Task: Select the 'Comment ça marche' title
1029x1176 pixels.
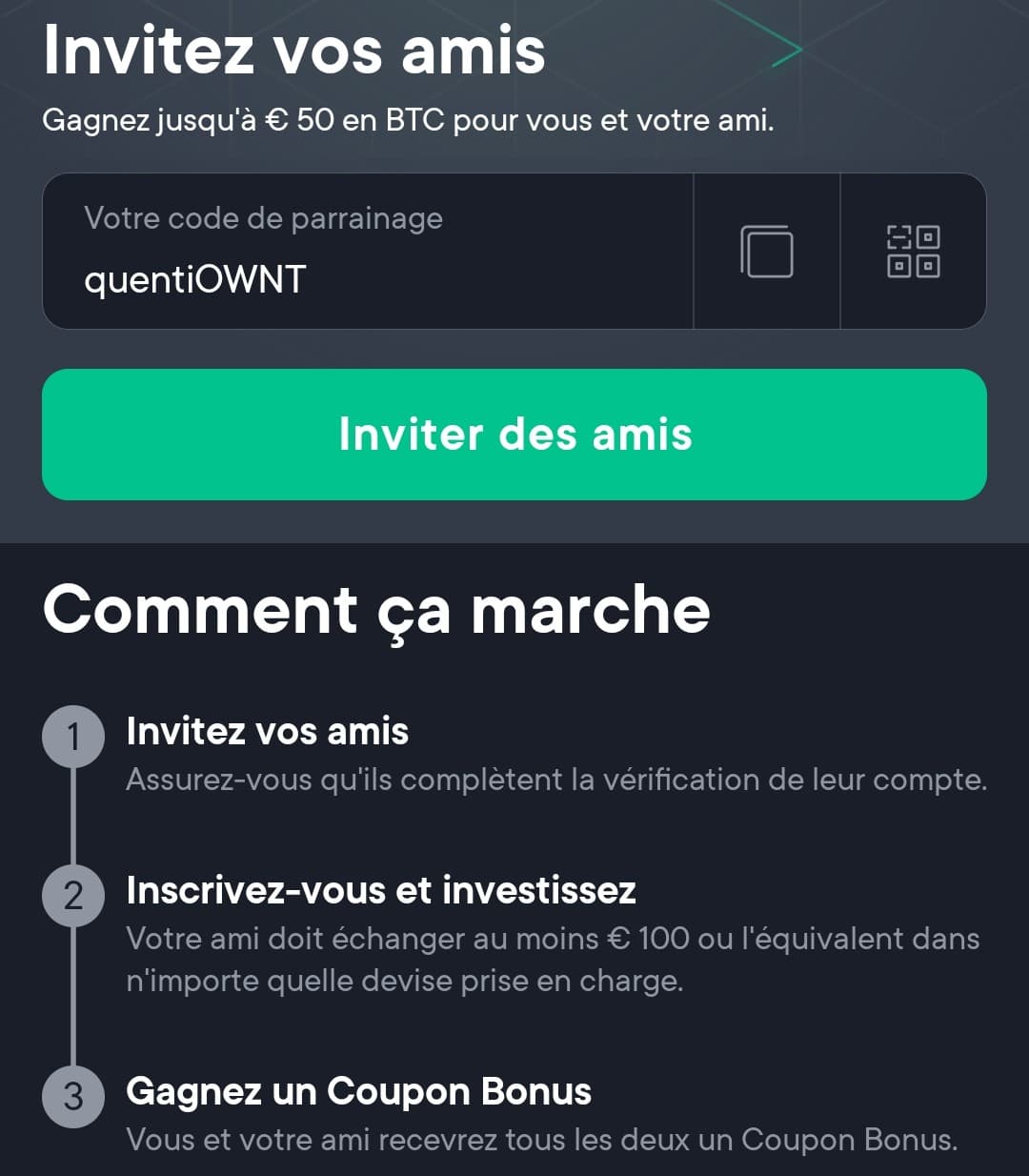Action: click(374, 610)
